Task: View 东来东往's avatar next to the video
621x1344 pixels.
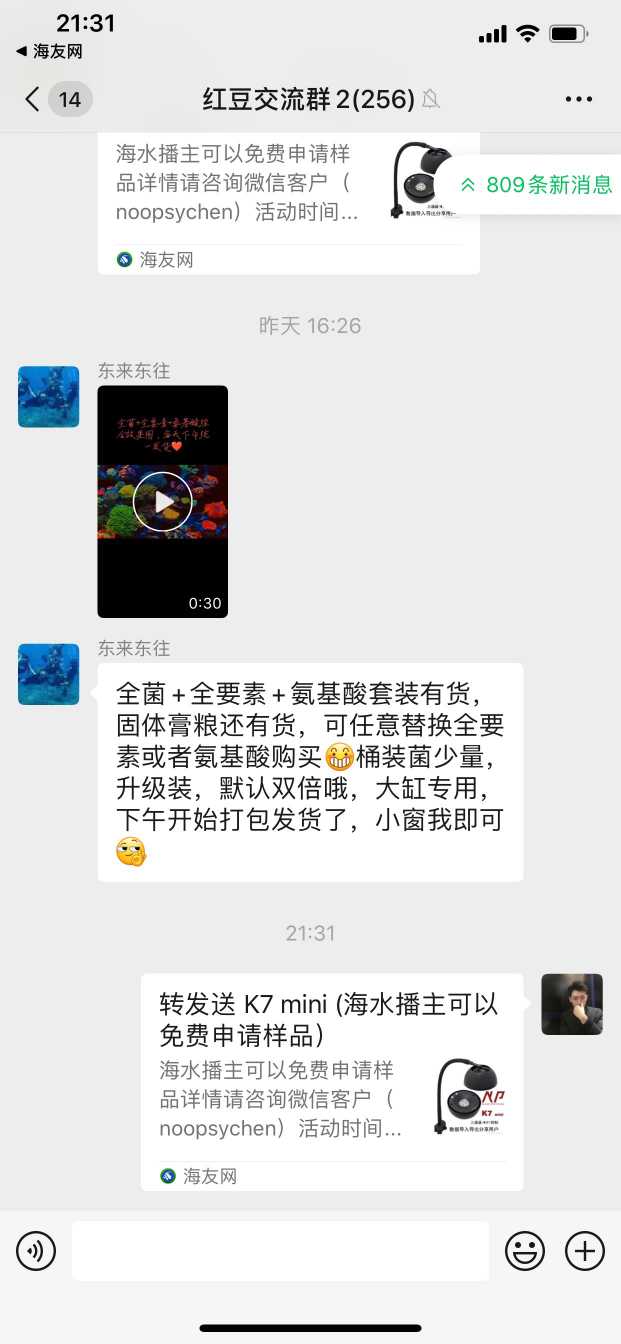Action: pos(48,396)
